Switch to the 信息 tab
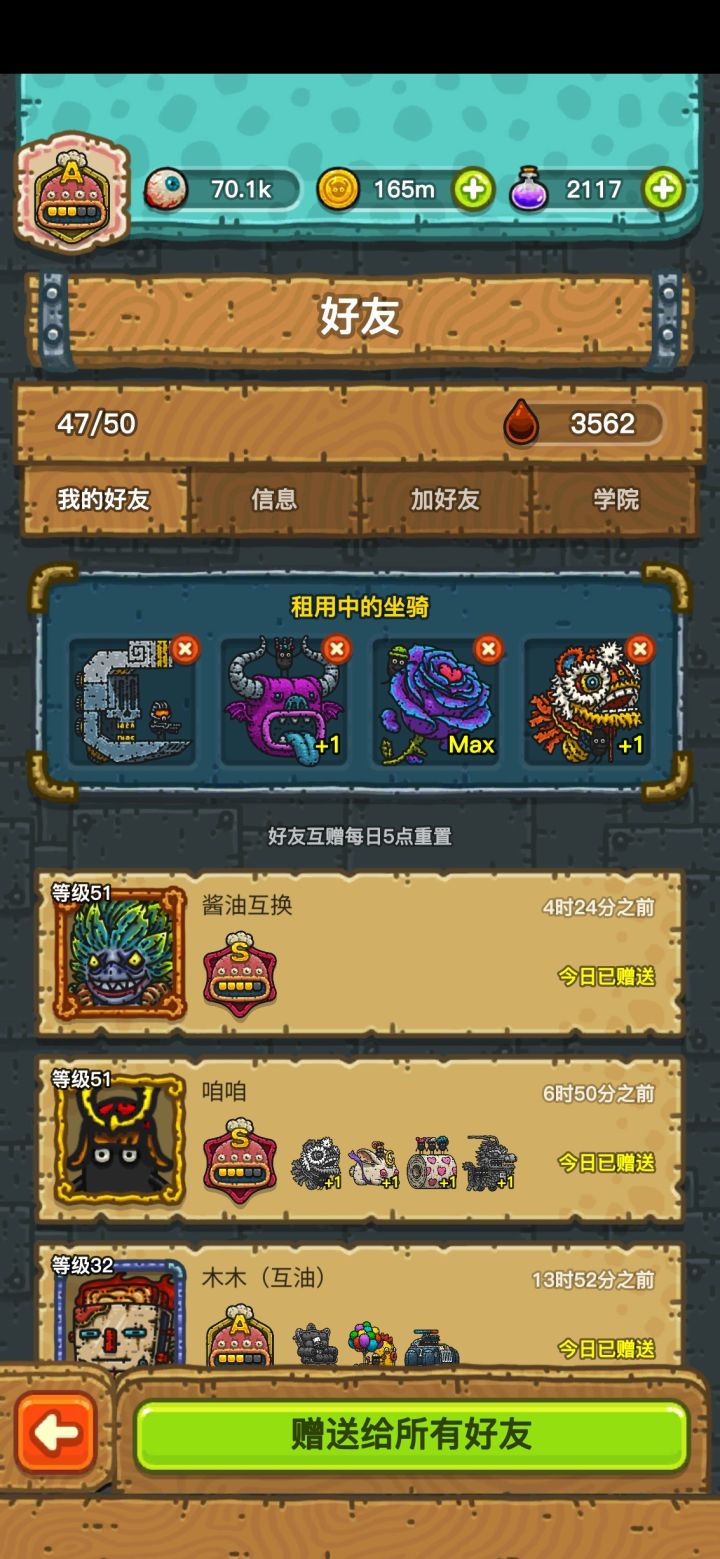The height and width of the screenshot is (1559, 720). tap(274, 499)
